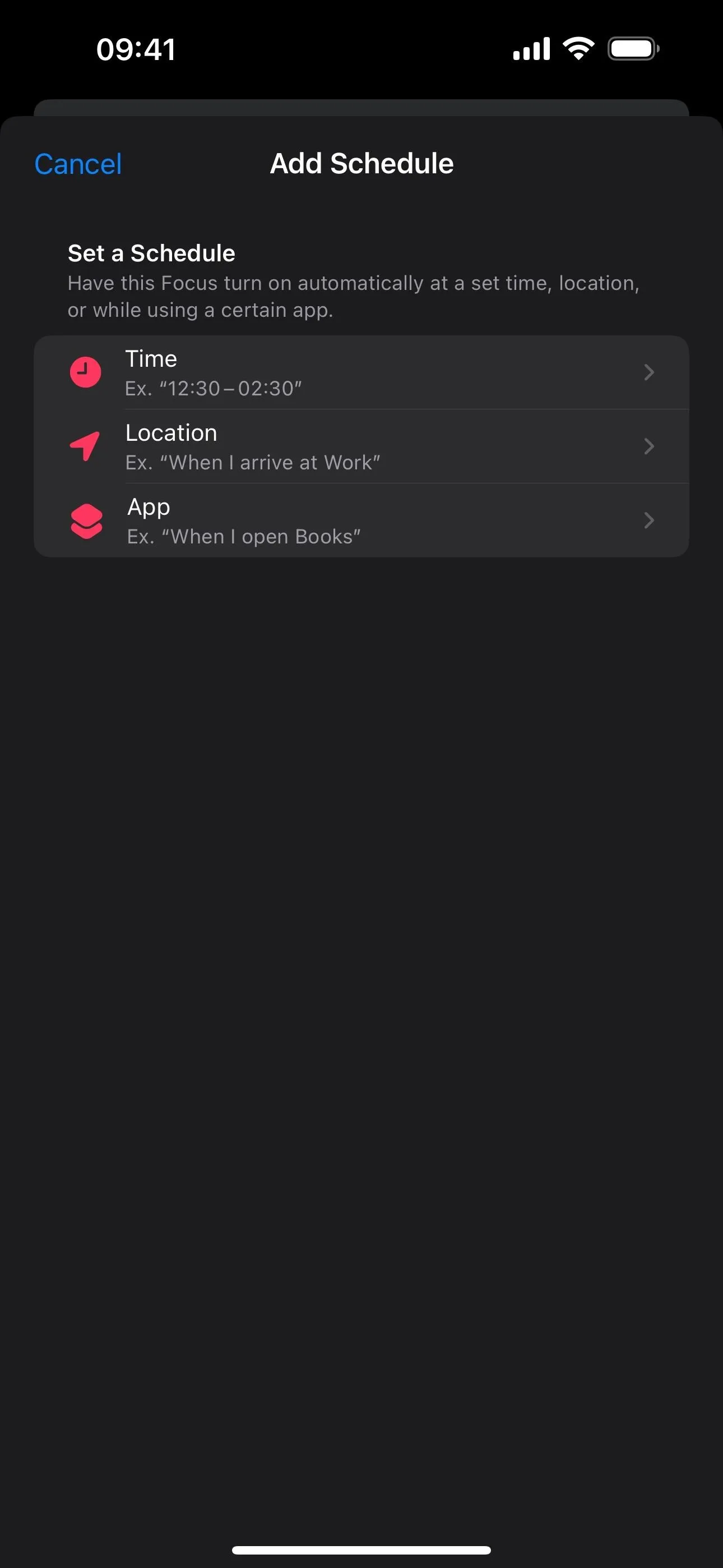Cancel adding a schedule
The width and height of the screenshot is (723, 1568).
(78, 164)
